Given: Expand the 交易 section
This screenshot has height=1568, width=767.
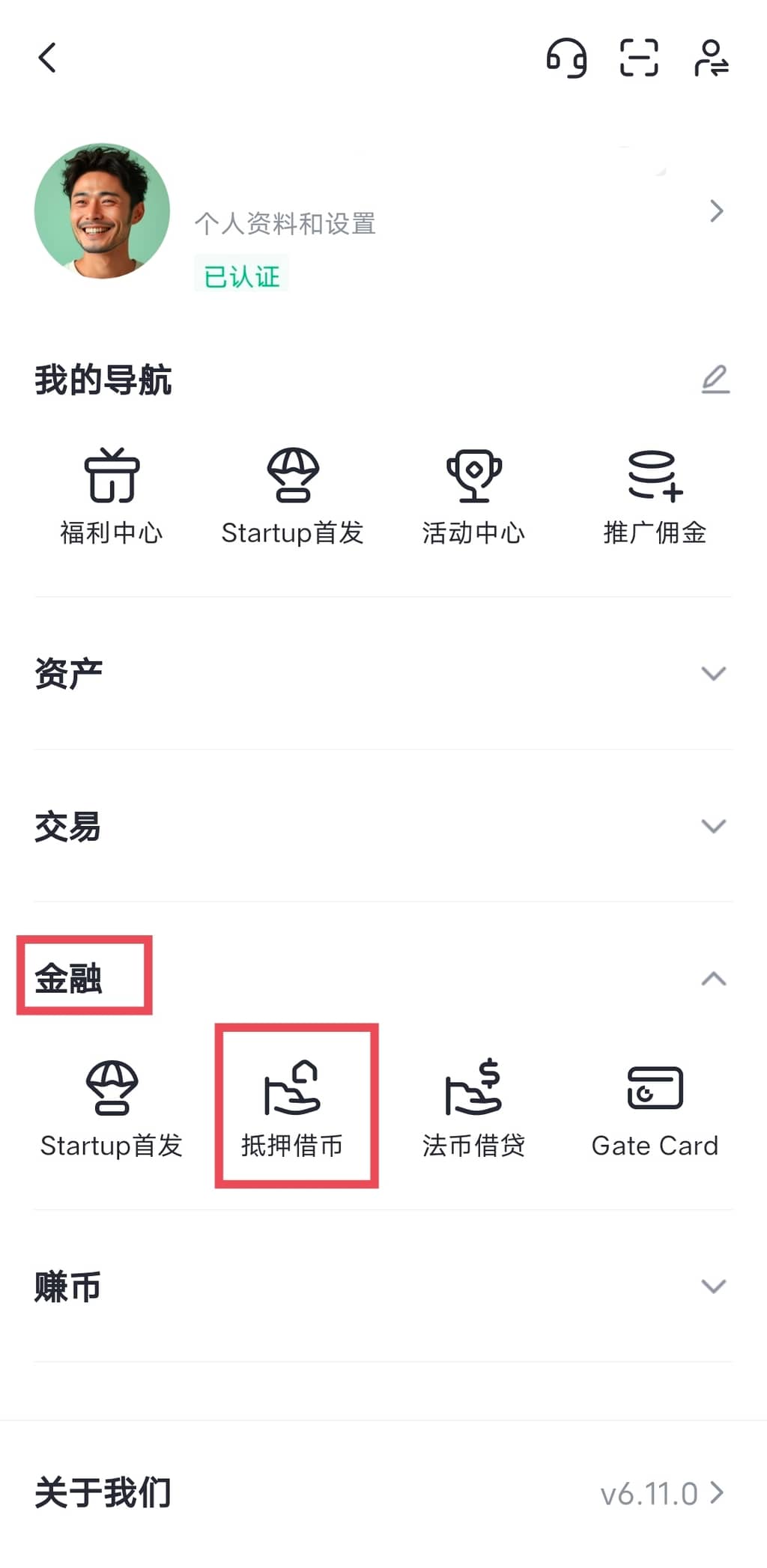Looking at the screenshot, I should 713,826.
